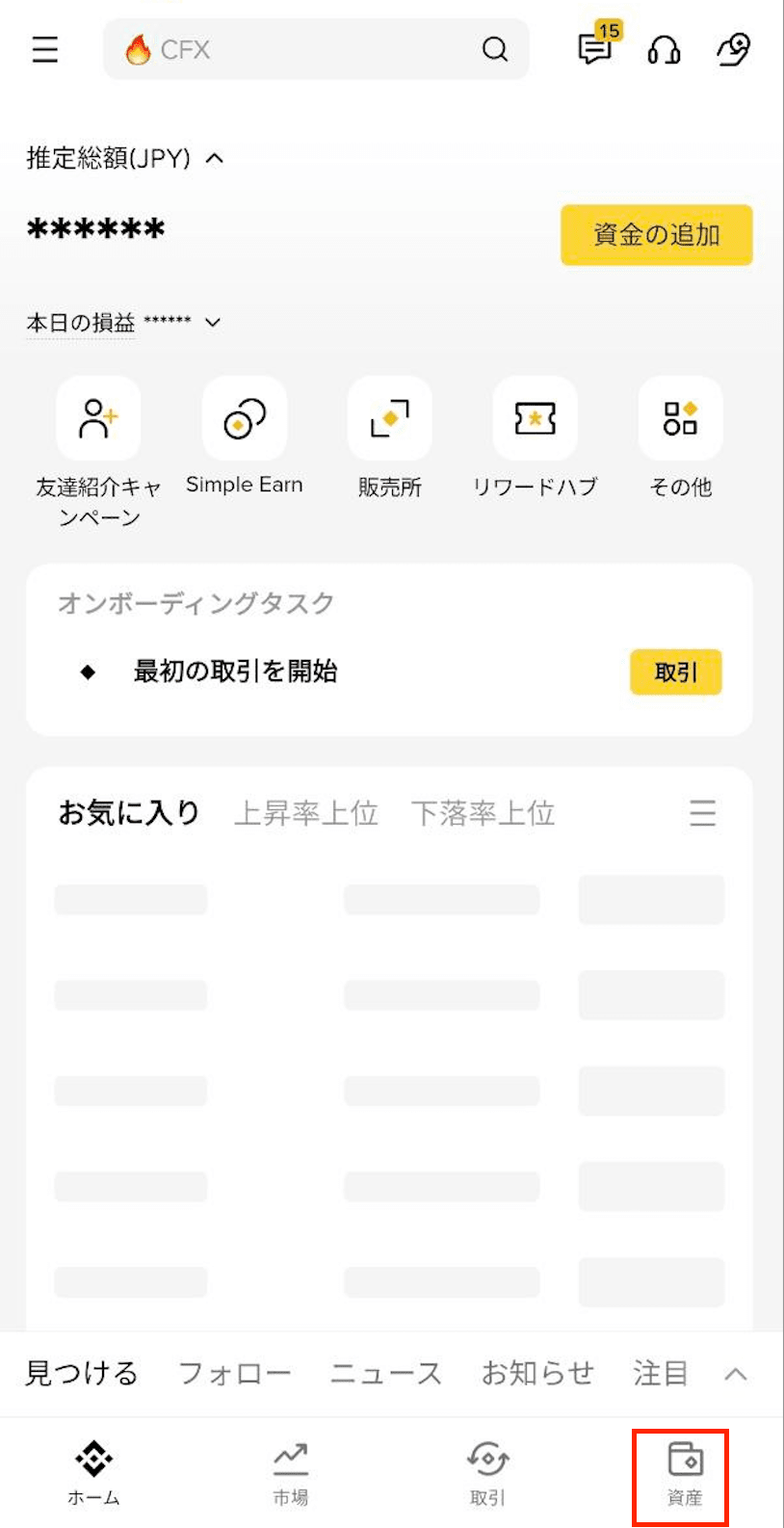Open the chat messages icon showing 15

click(593, 50)
